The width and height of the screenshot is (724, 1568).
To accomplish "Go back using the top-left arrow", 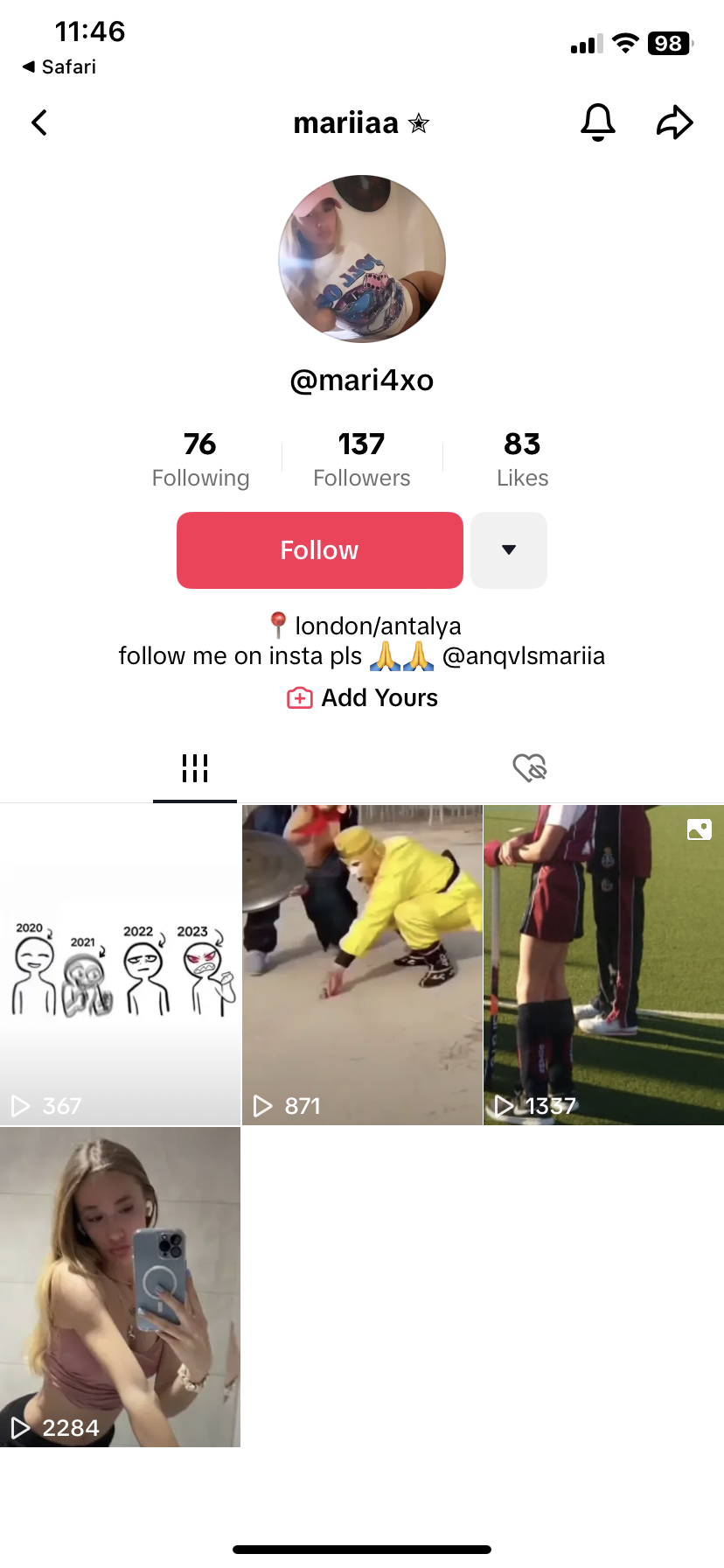I will pyautogui.click(x=39, y=122).
